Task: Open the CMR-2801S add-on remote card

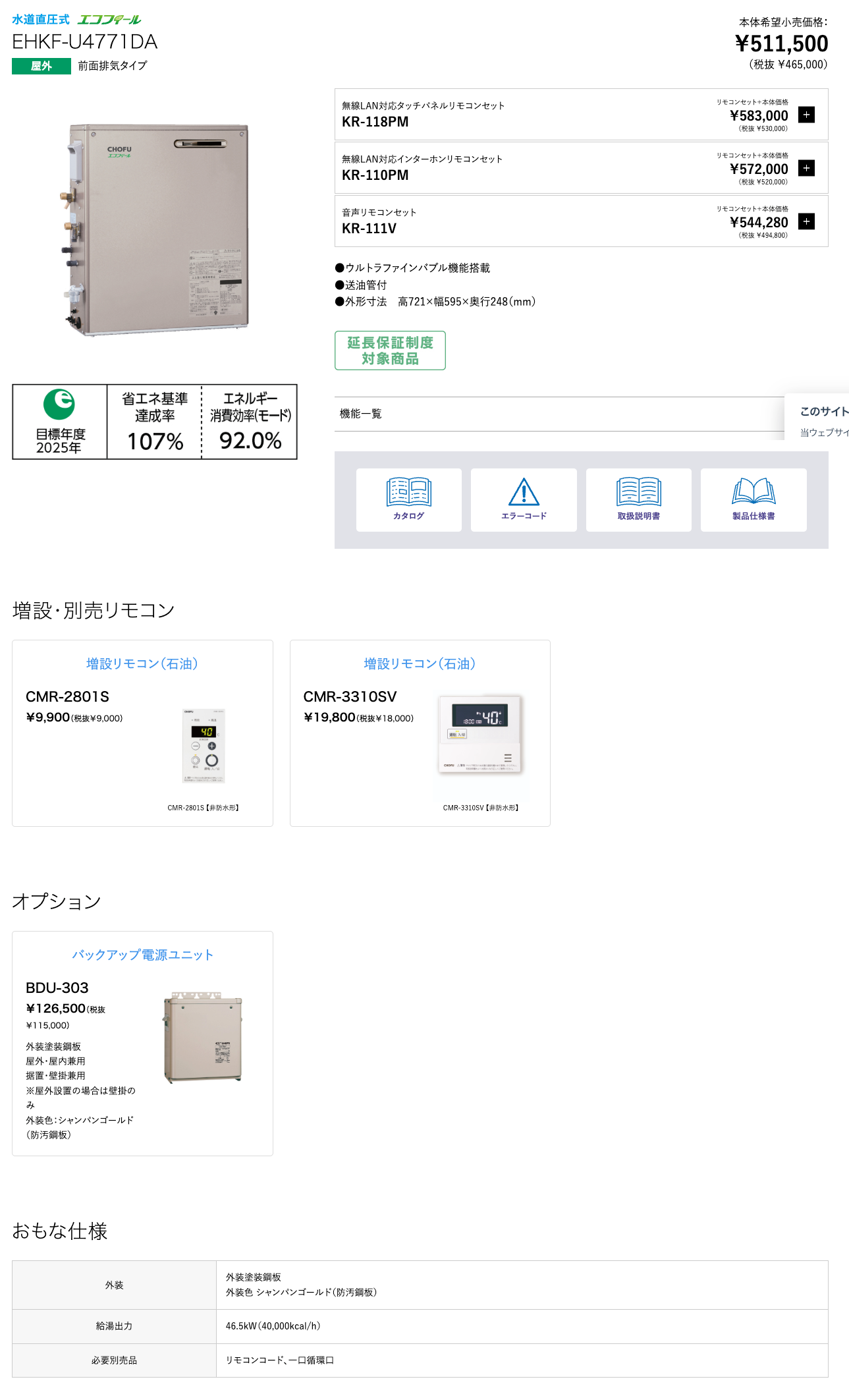Action: point(142,733)
